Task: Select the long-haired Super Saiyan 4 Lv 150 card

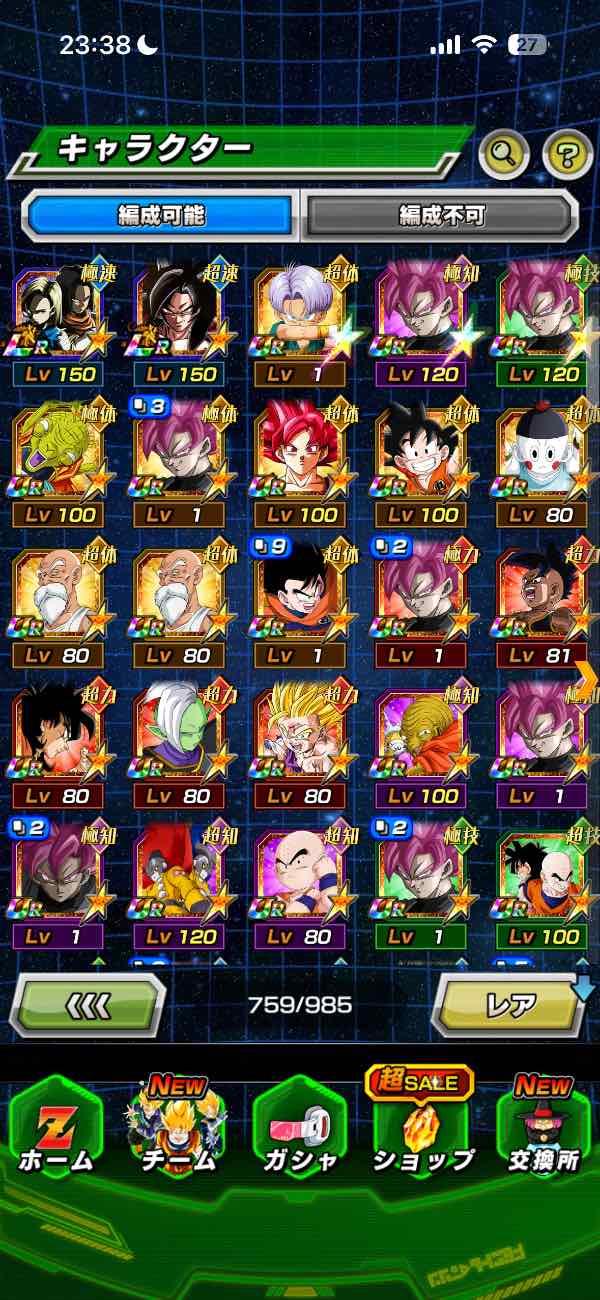Action: pos(180,322)
